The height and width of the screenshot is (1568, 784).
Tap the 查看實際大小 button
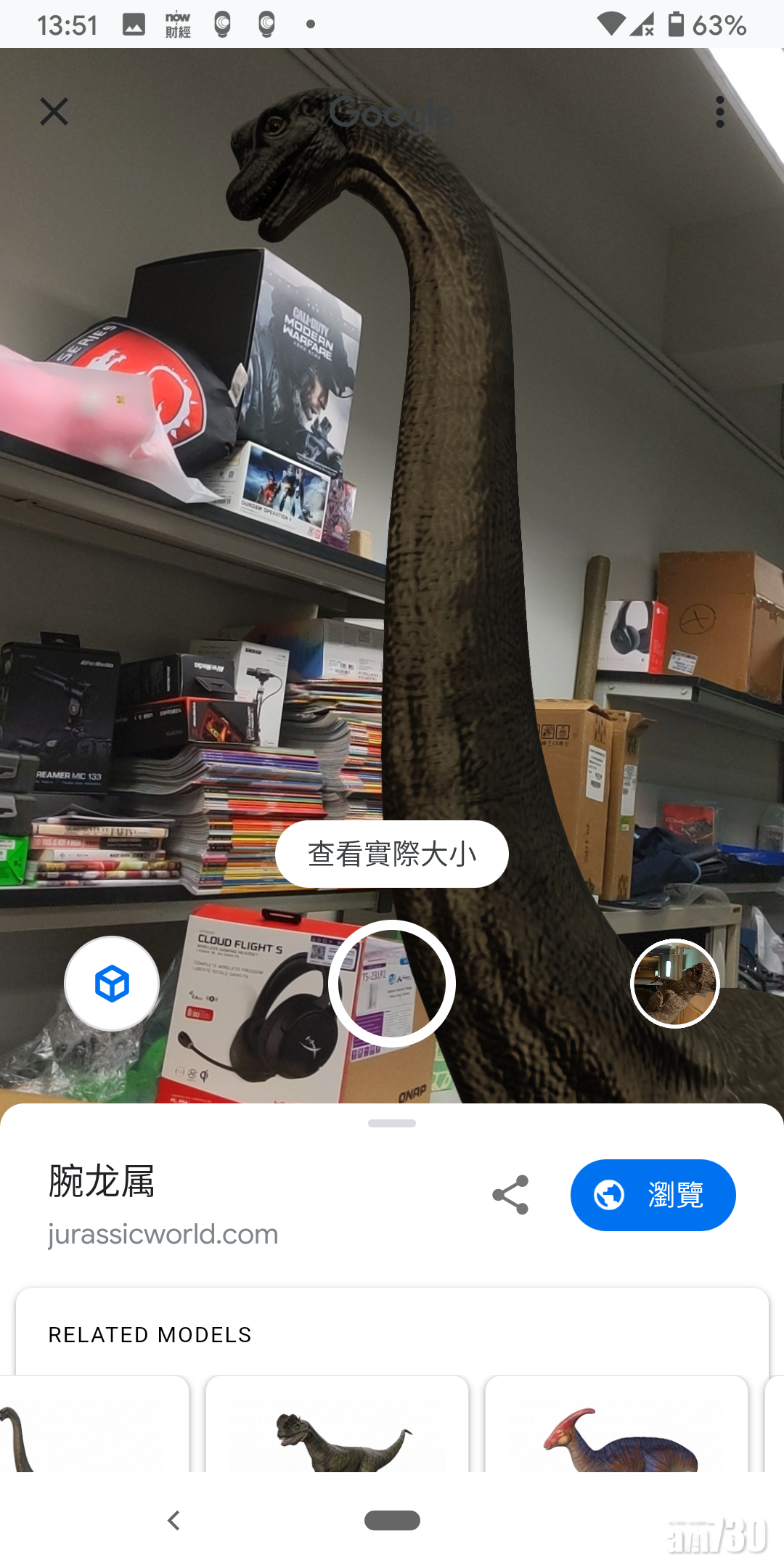[x=392, y=854]
